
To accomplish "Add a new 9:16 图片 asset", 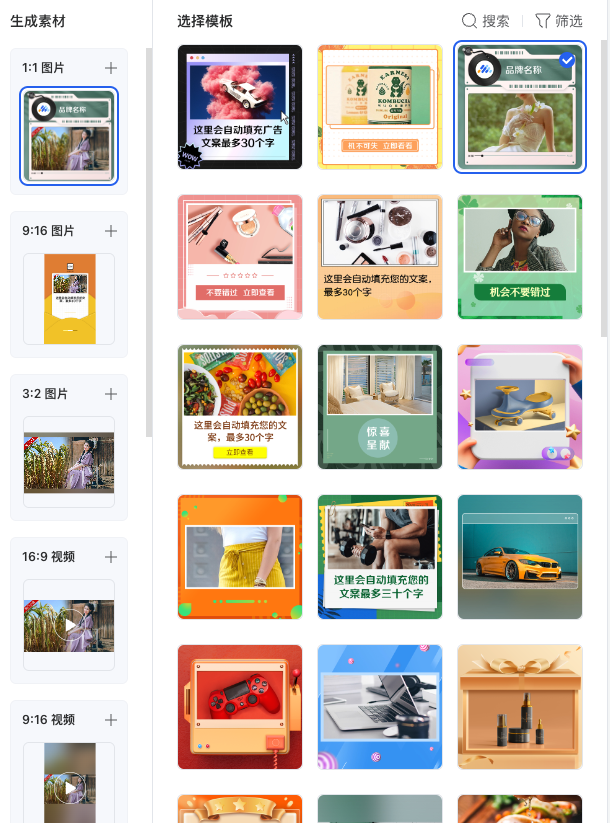I will [x=111, y=231].
